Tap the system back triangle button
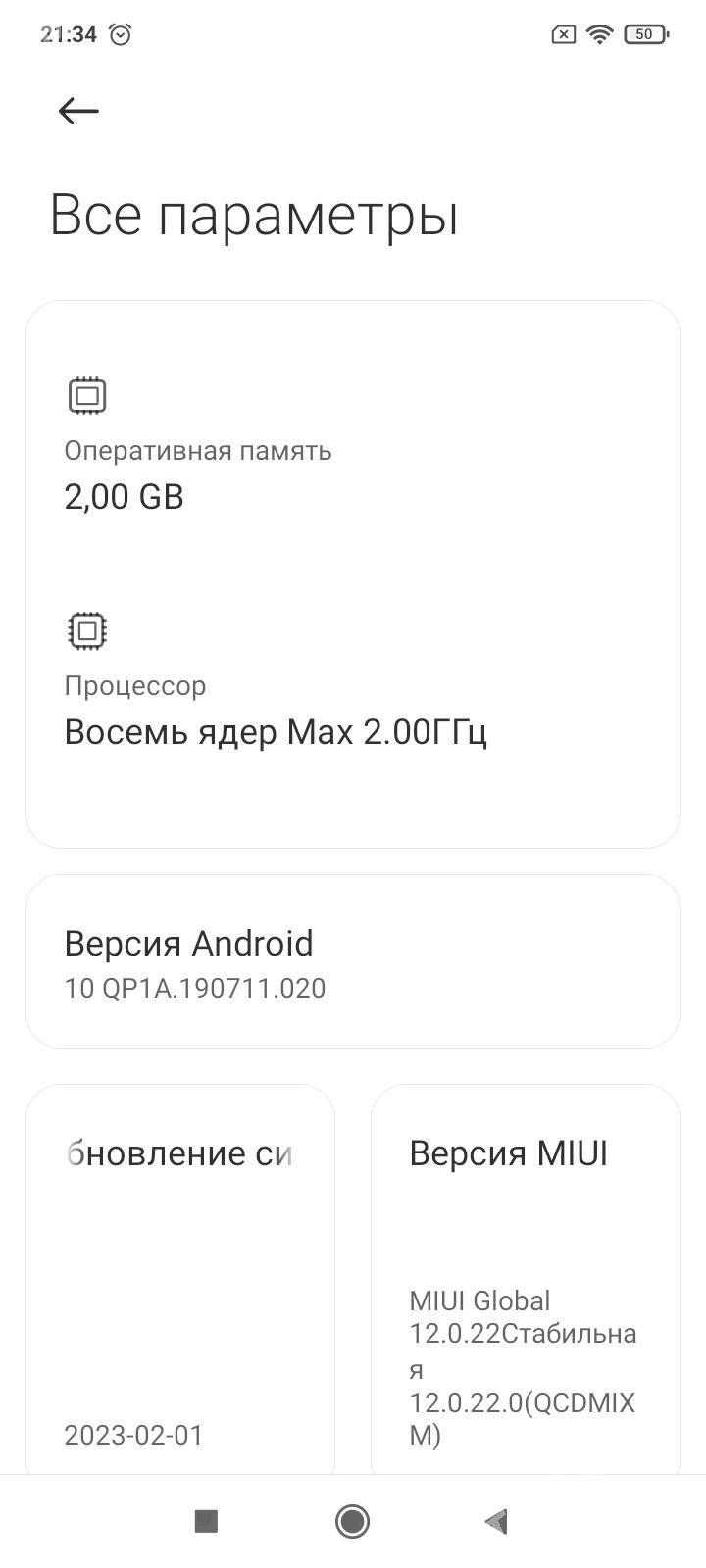 click(497, 1521)
